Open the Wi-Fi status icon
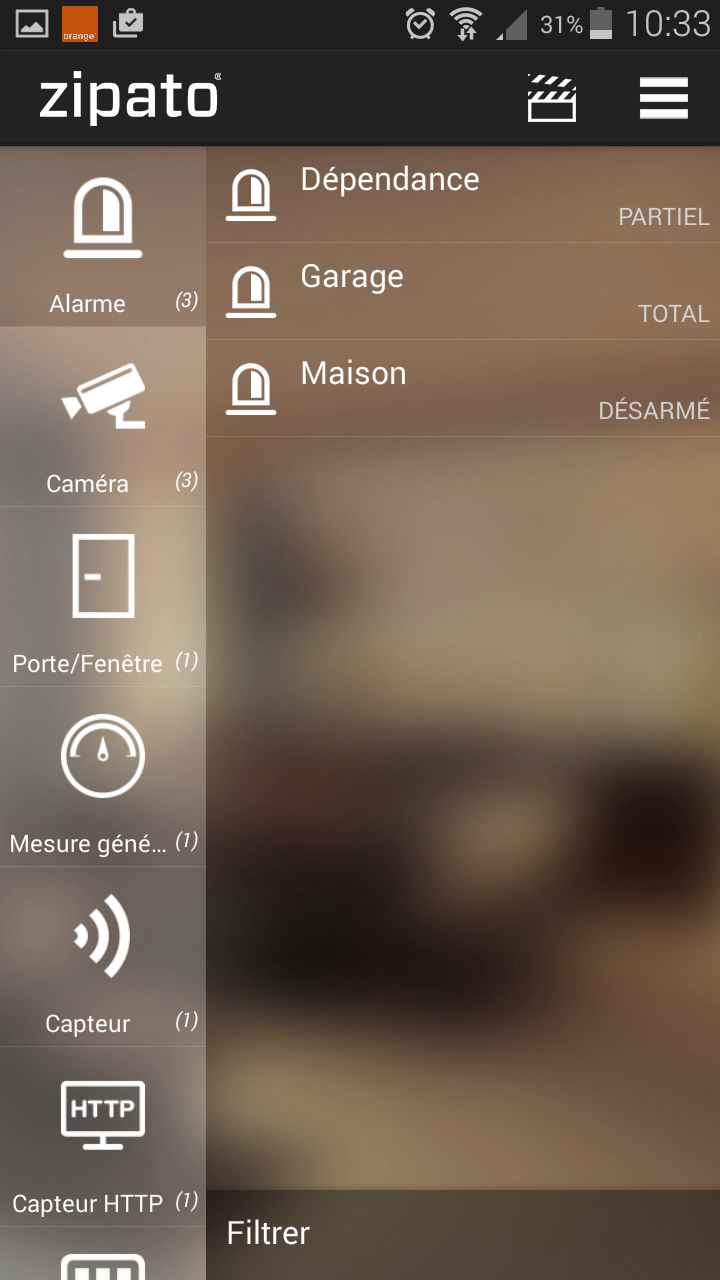 tap(468, 24)
